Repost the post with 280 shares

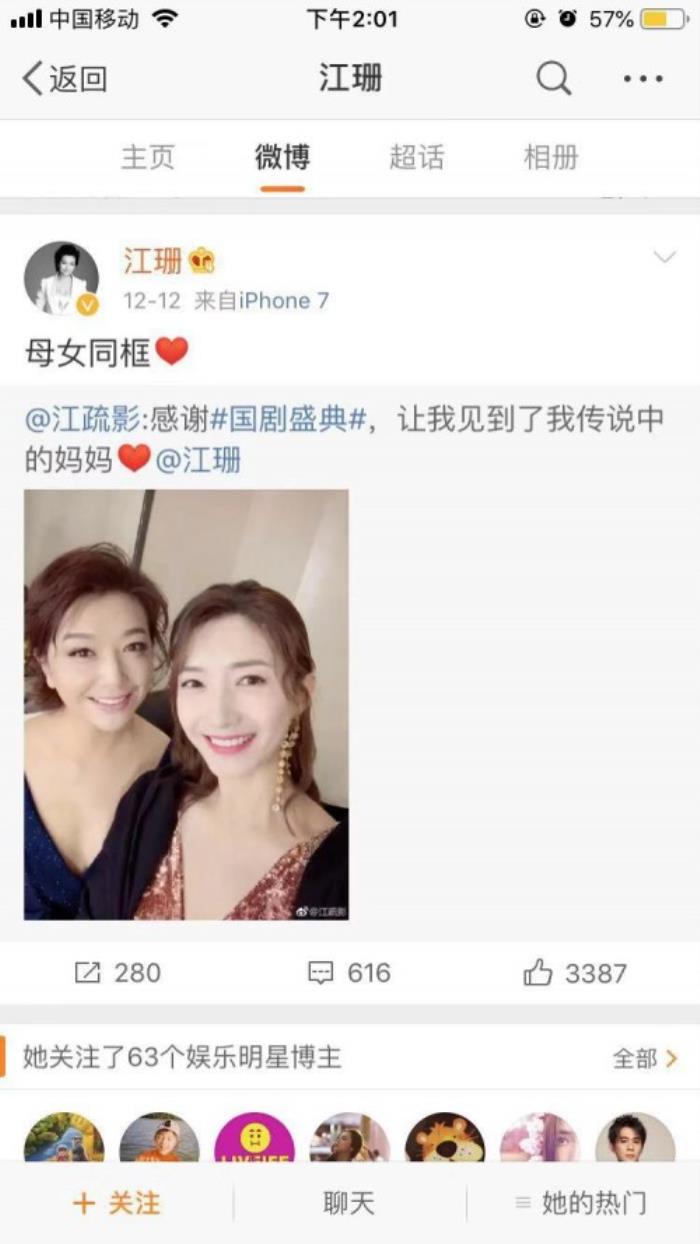coord(118,973)
